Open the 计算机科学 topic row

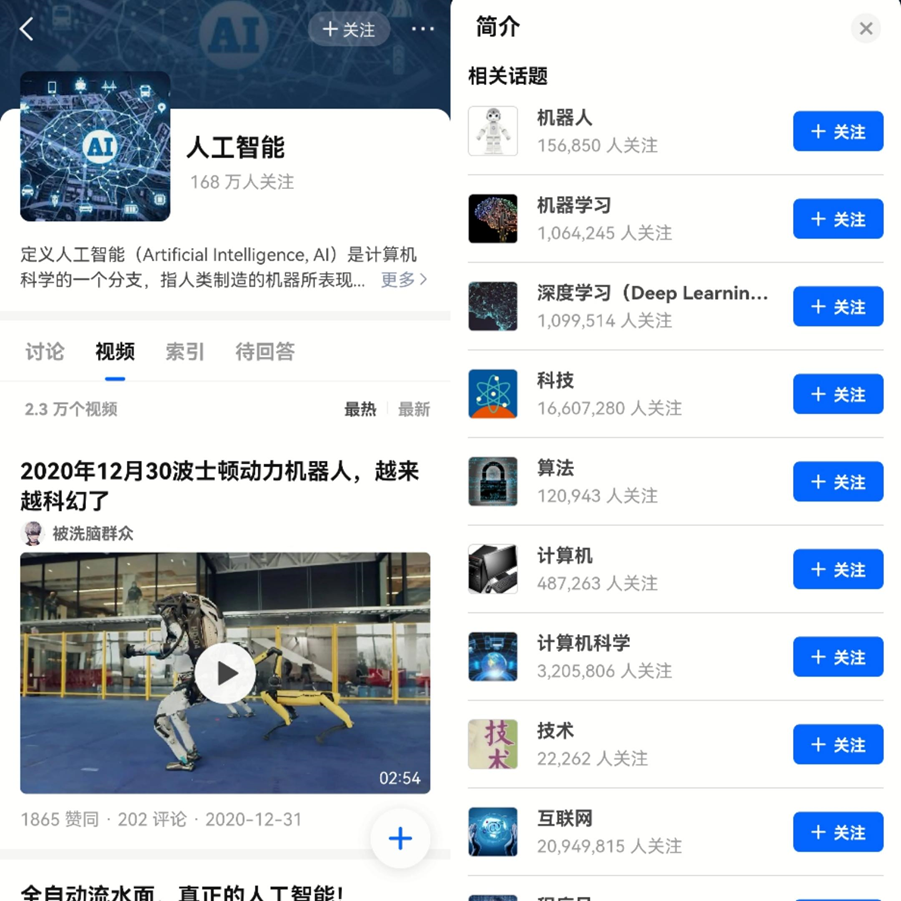[x=620, y=656]
